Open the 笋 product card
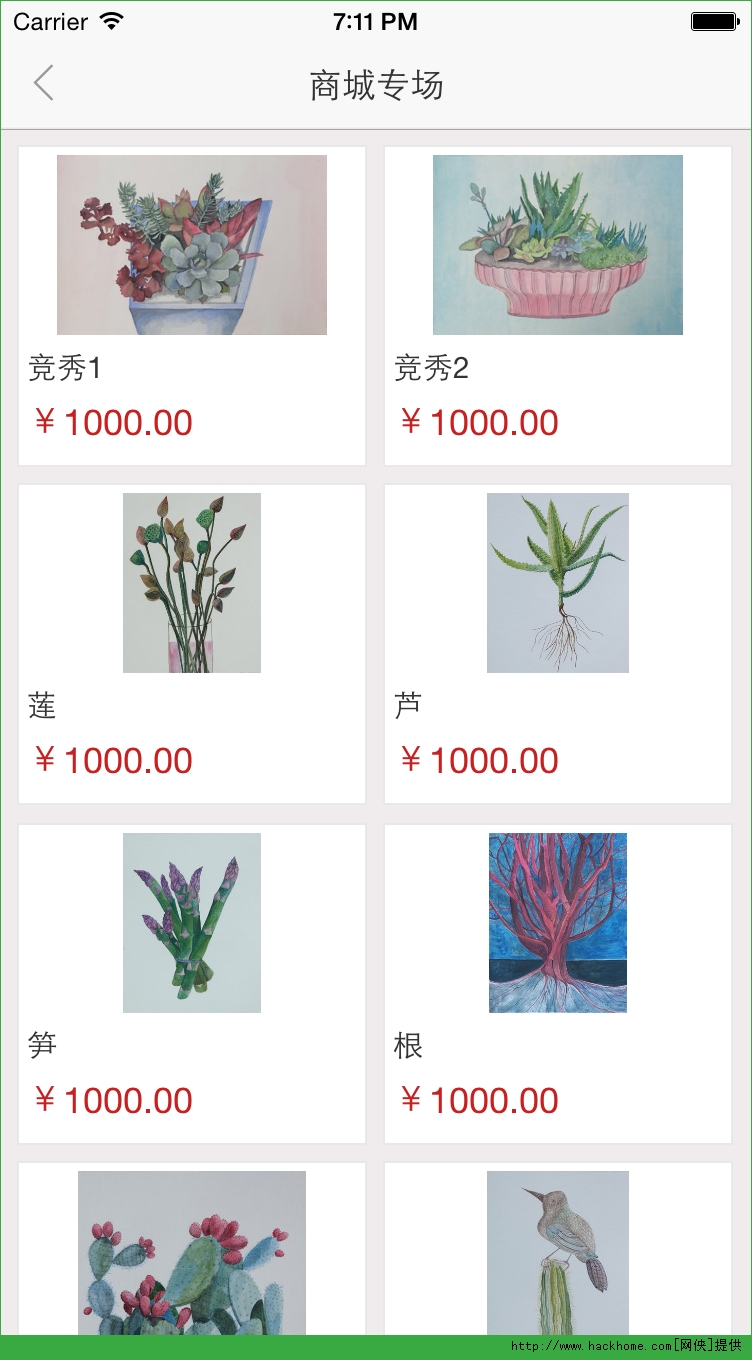Image resolution: width=752 pixels, height=1360 pixels. pyautogui.click(x=192, y=983)
